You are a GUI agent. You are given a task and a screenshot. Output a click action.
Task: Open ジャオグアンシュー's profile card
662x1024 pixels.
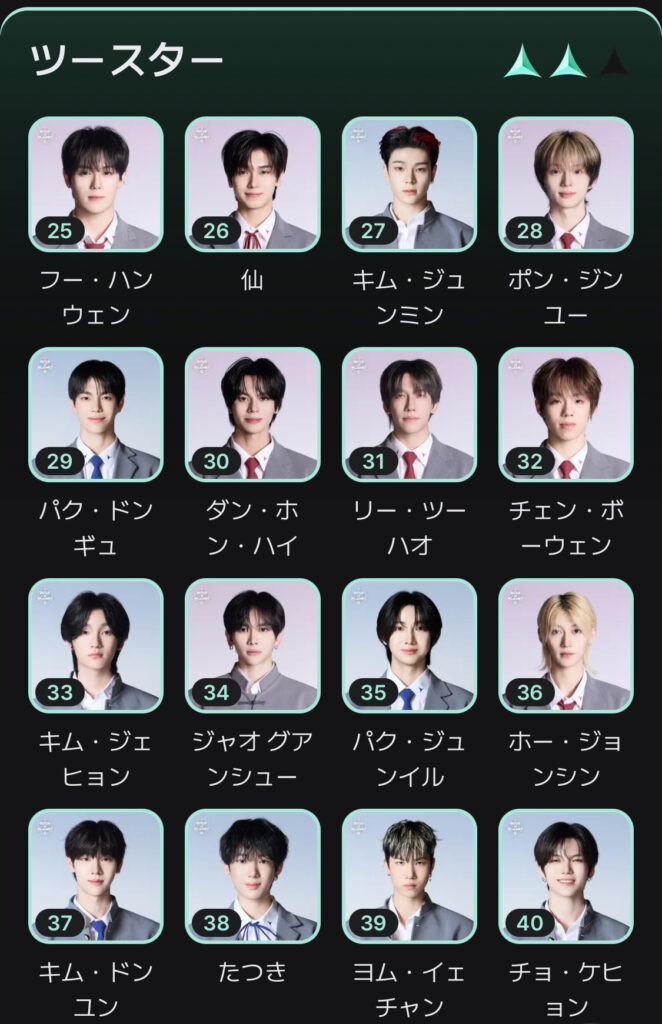[253, 645]
